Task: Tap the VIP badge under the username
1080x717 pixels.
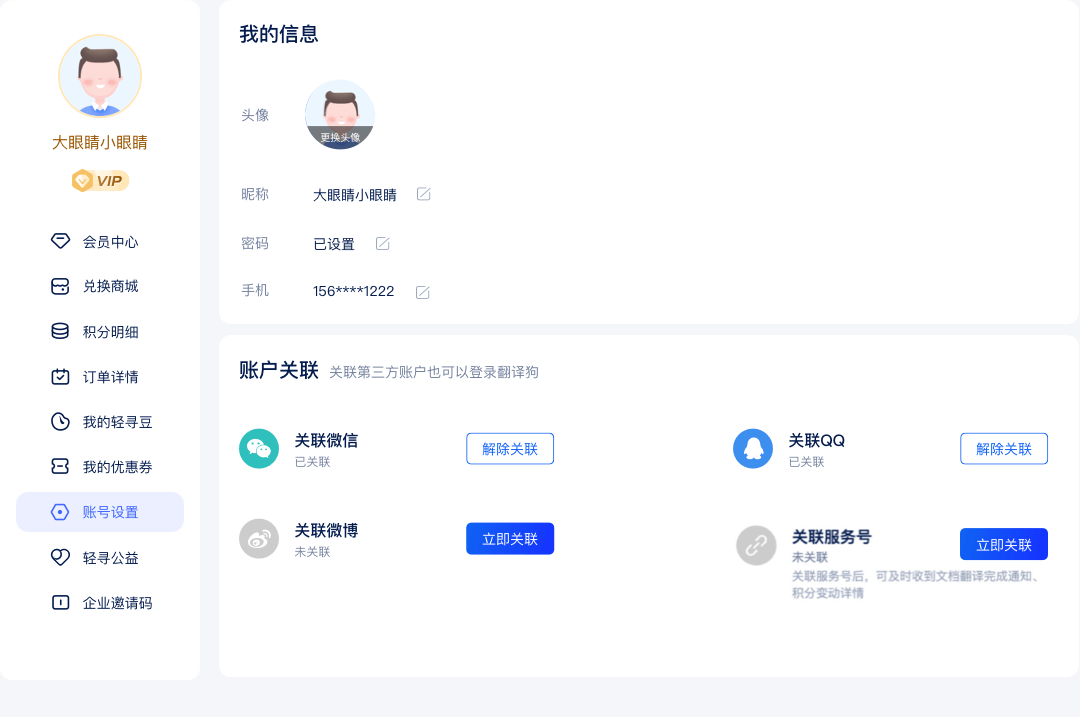Action: pyautogui.click(x=100, y=181)
